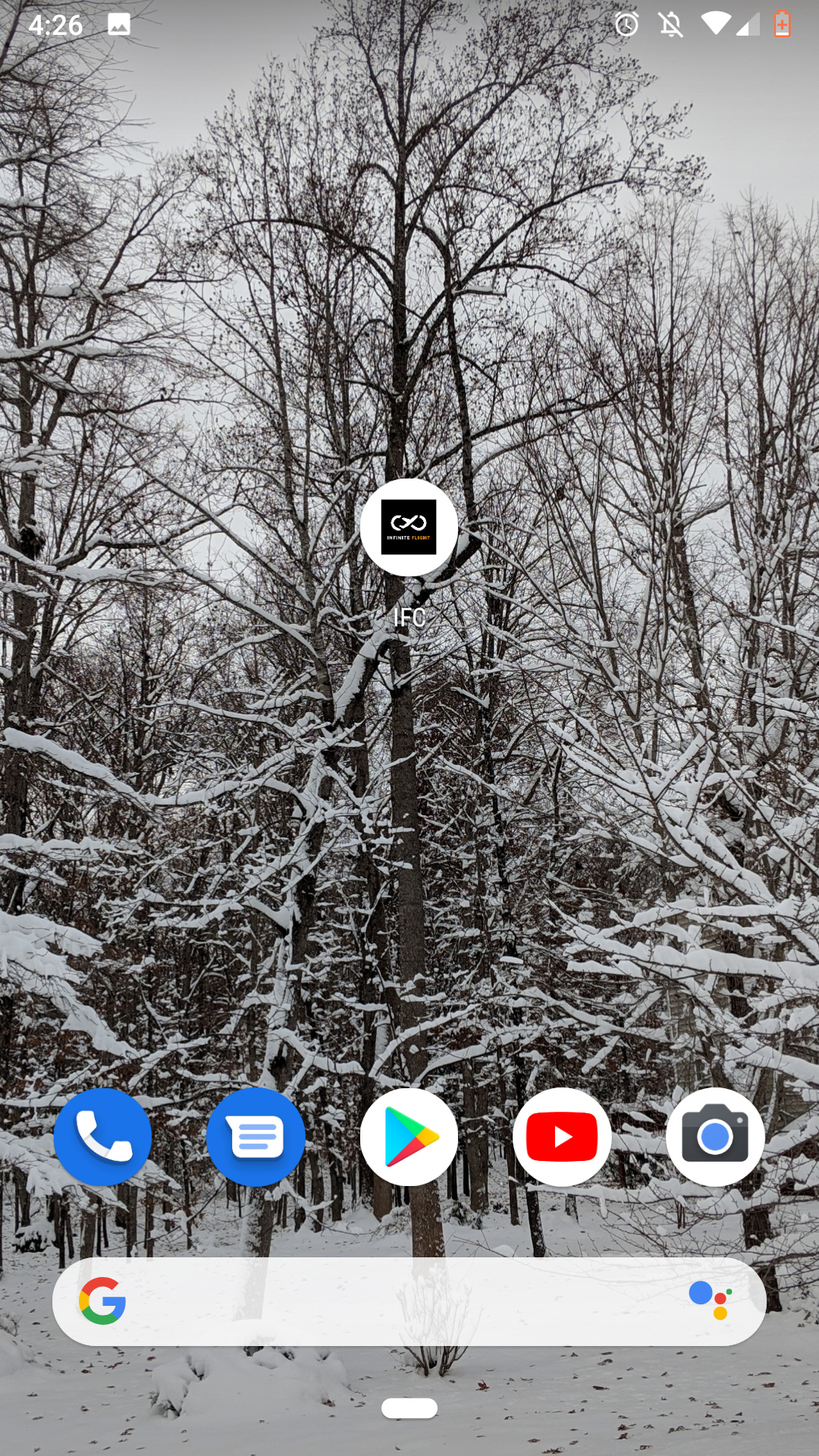Open Google Play Store
The image size is (819, 1456).
(409, 1137)
